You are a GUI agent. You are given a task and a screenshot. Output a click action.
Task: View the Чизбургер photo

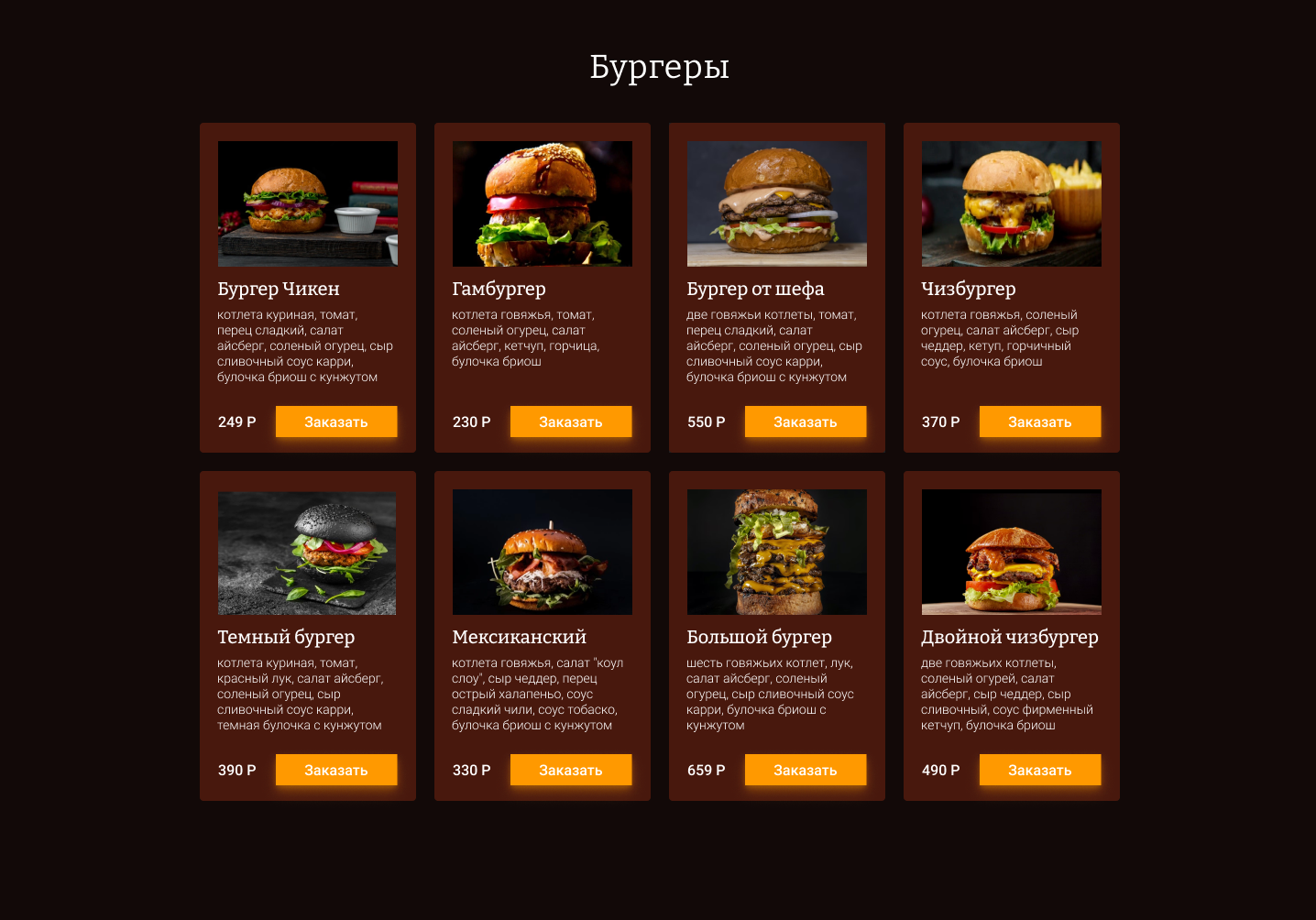[x=1012, y=203]
